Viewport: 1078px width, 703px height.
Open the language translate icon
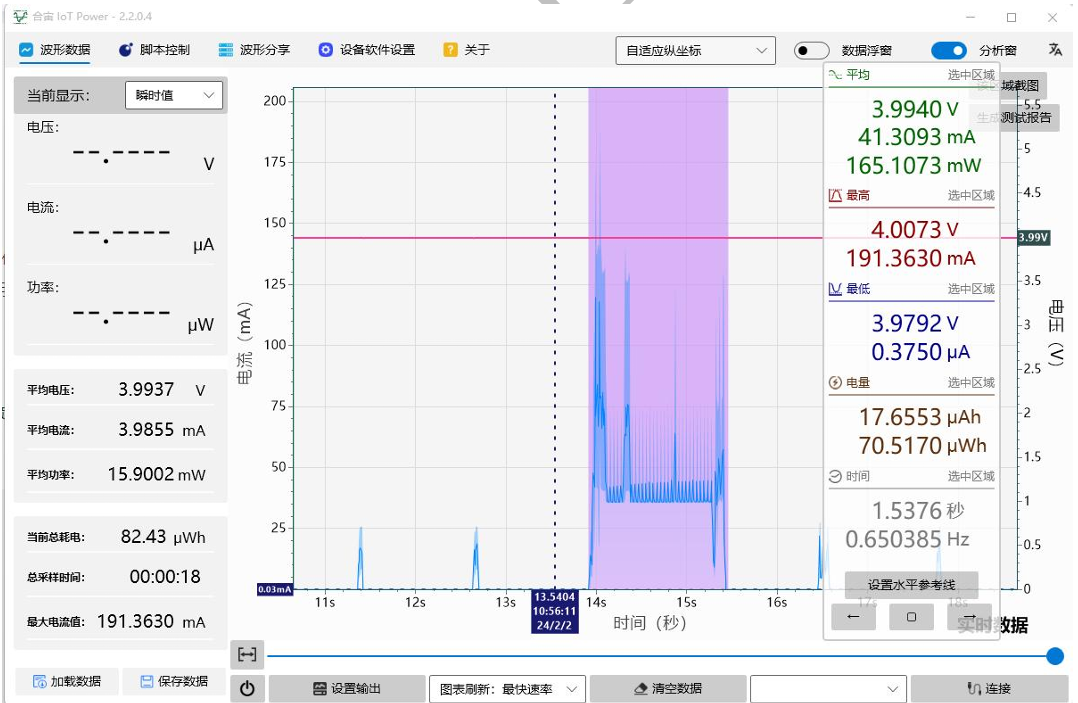coord(1055,50)
